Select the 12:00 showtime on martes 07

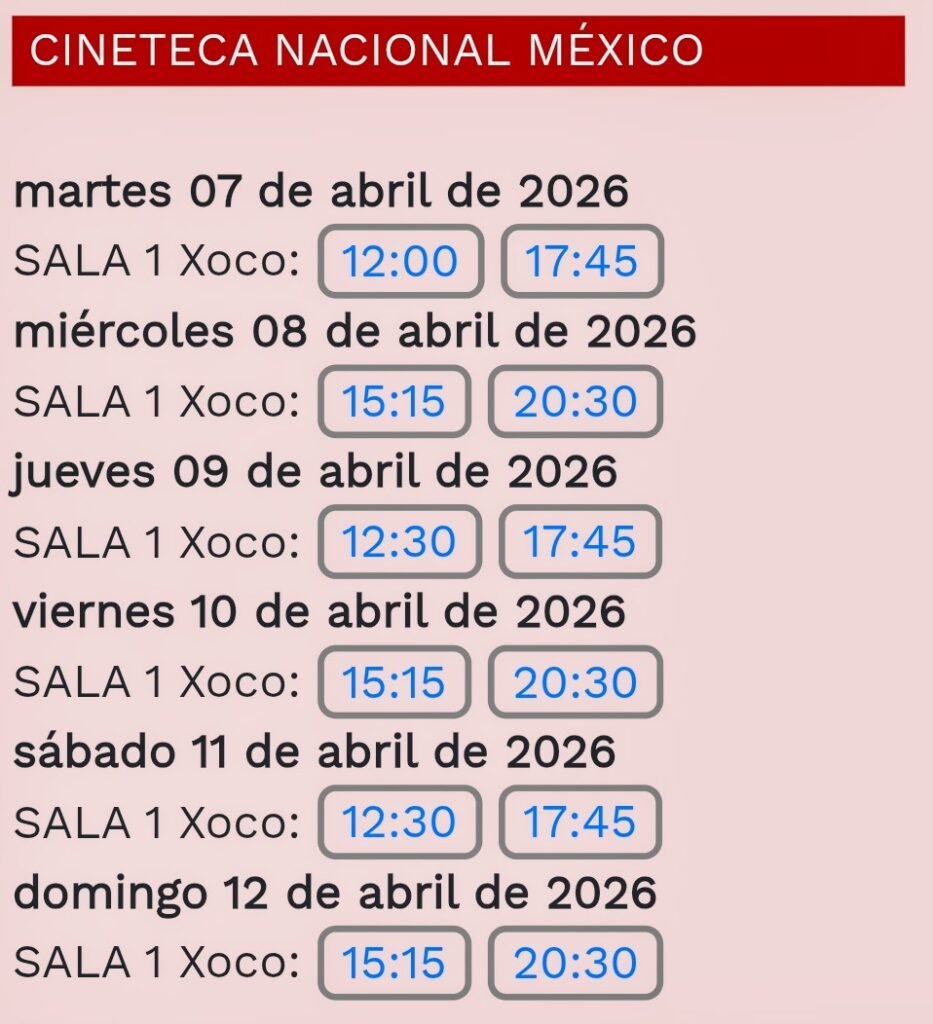400,261
